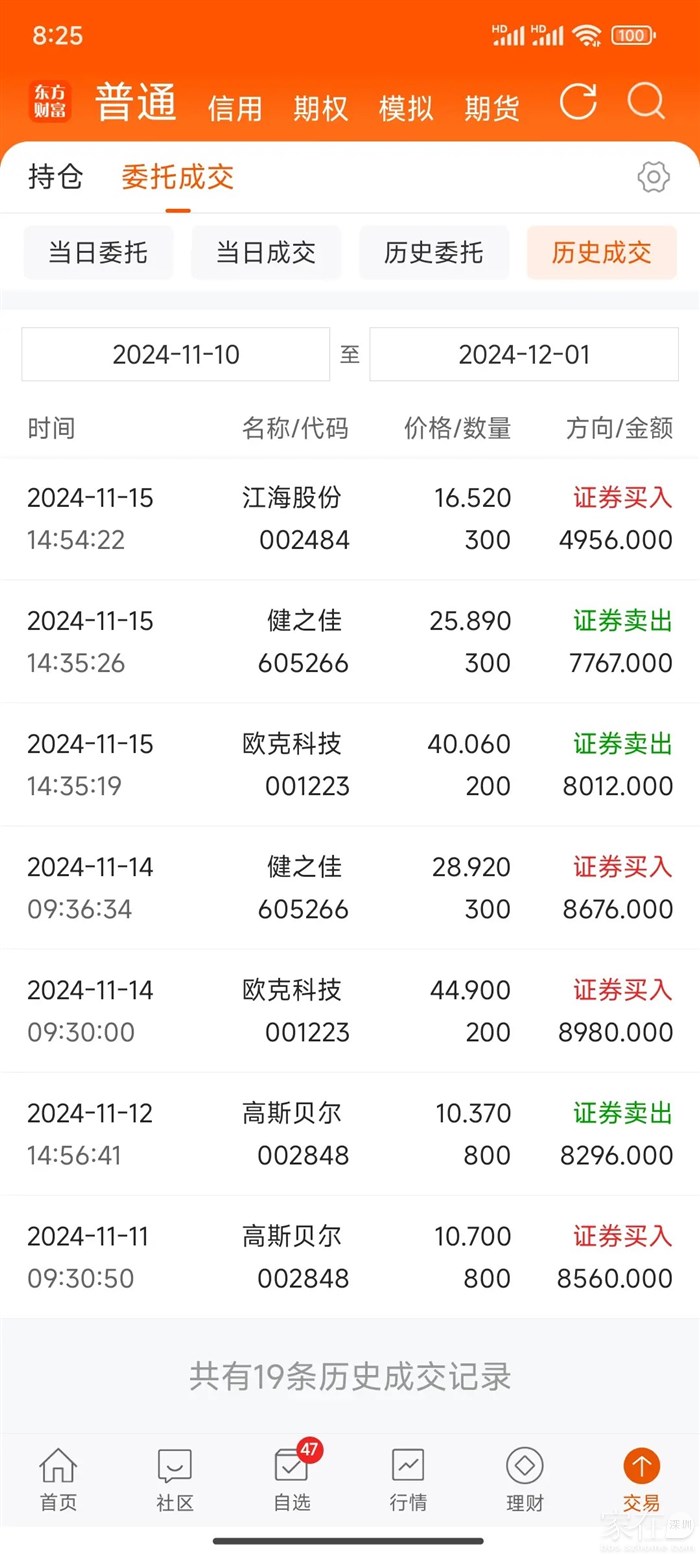Go to the 期货 tab

click(492, 108)
